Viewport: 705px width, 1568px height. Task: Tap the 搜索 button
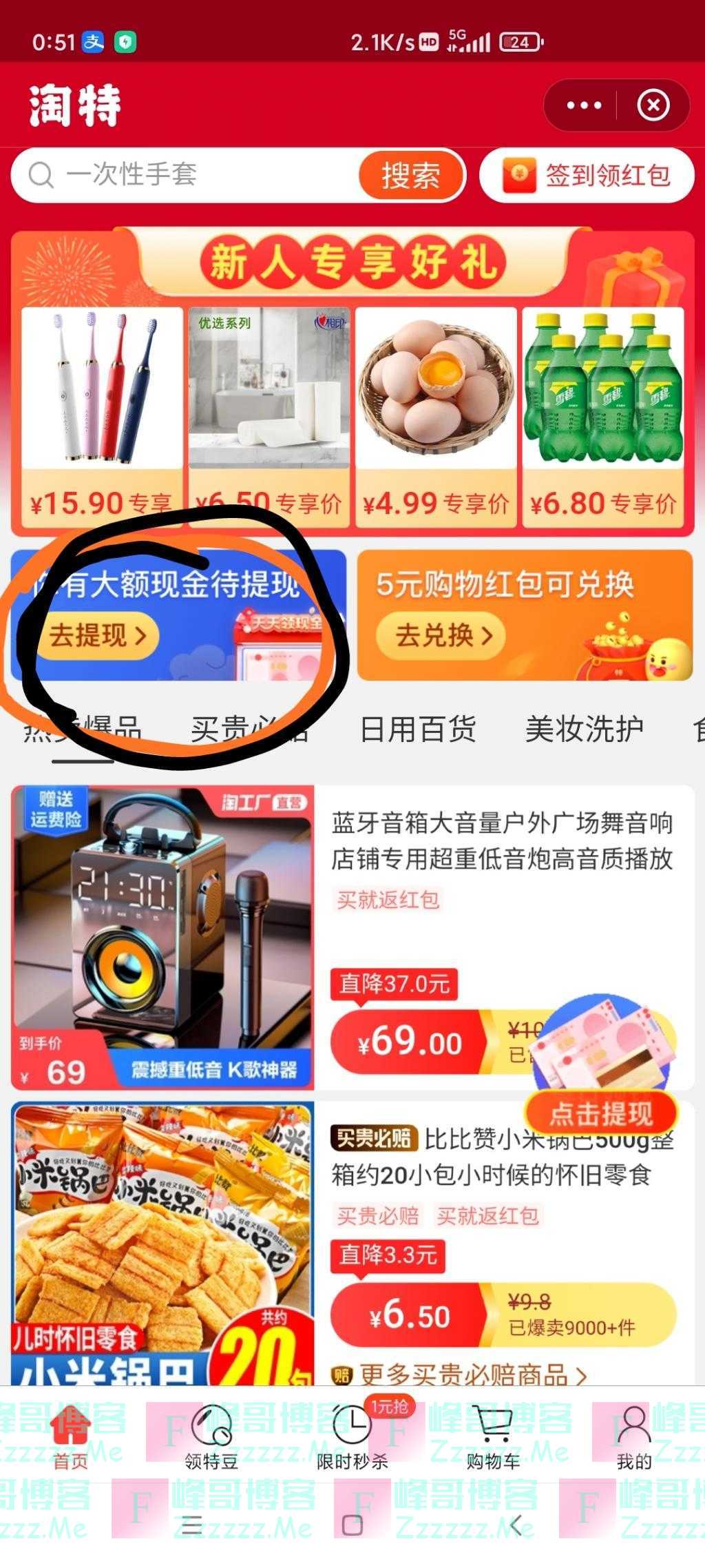point(411,175)
